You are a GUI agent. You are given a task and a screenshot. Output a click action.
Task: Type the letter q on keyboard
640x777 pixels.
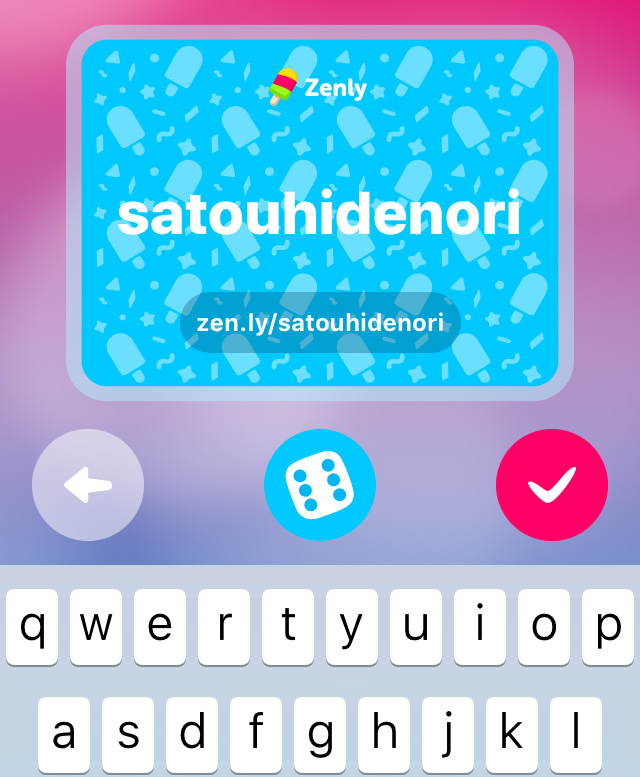(33, 627)
